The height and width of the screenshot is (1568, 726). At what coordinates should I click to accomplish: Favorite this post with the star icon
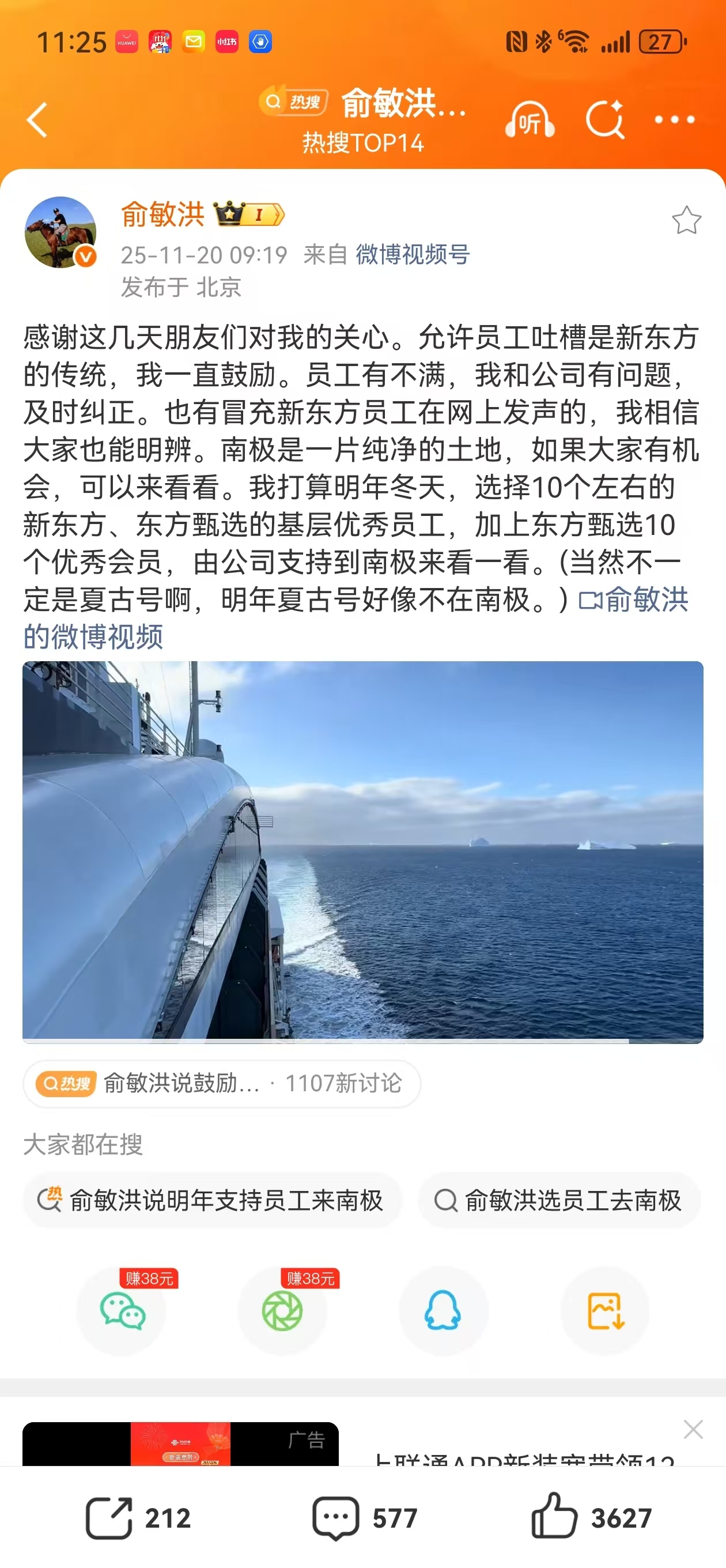pos(686,220)
